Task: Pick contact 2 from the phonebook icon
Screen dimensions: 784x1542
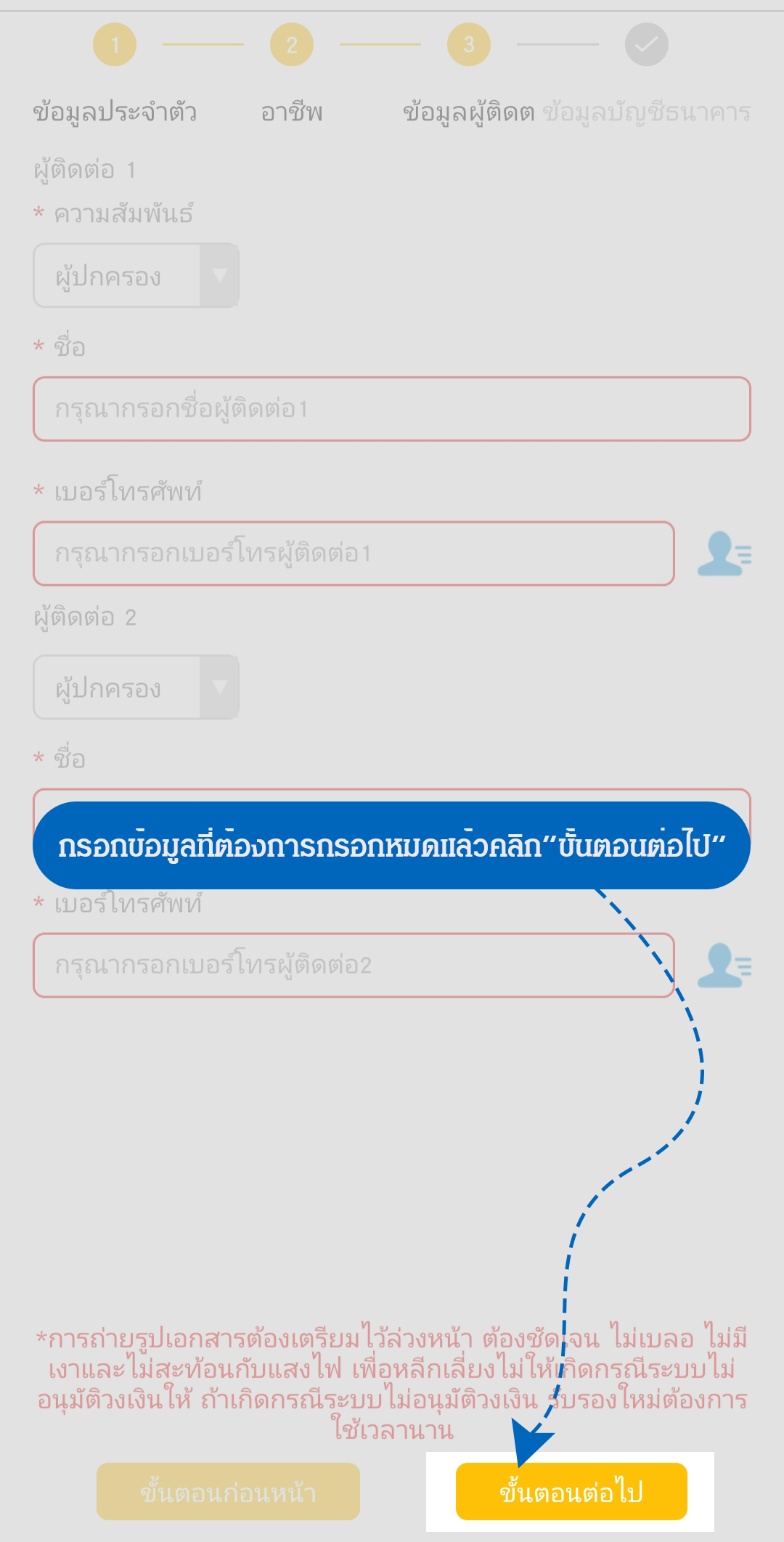Action: [x=724, y=966]
